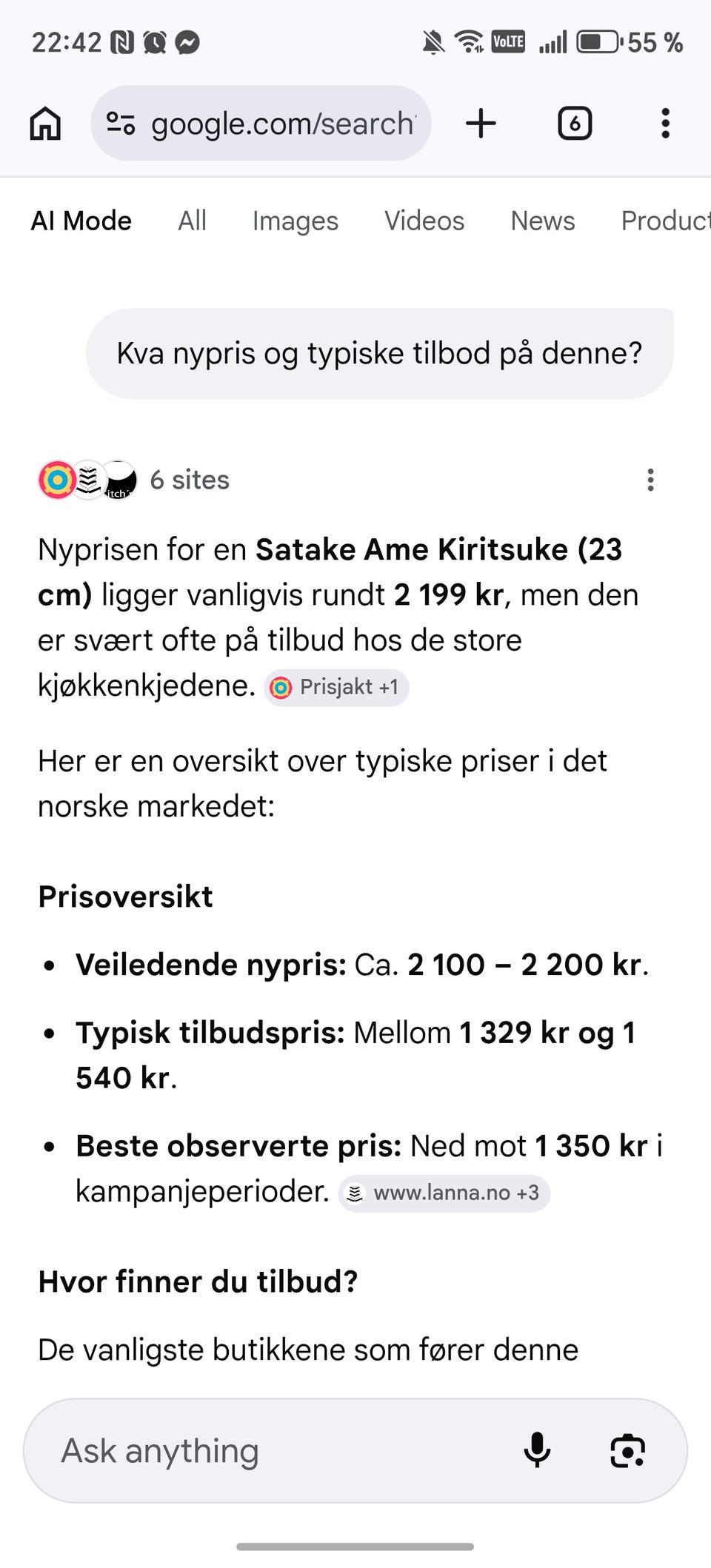The width and height of the screenshot is (711, 1568).
Task: Open Videos search results
Action: tap(424, 221)
